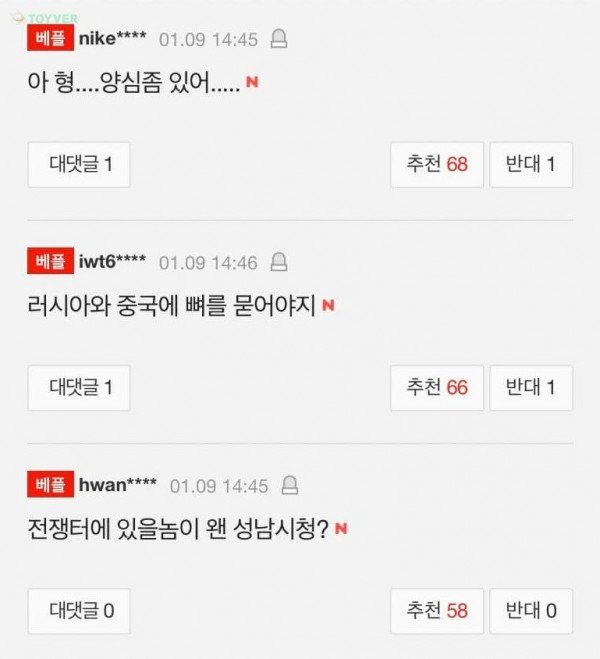600x659 pixels.
Task: Upvote nike**** comment with 추천 68
Action: (x=437, y=165)
